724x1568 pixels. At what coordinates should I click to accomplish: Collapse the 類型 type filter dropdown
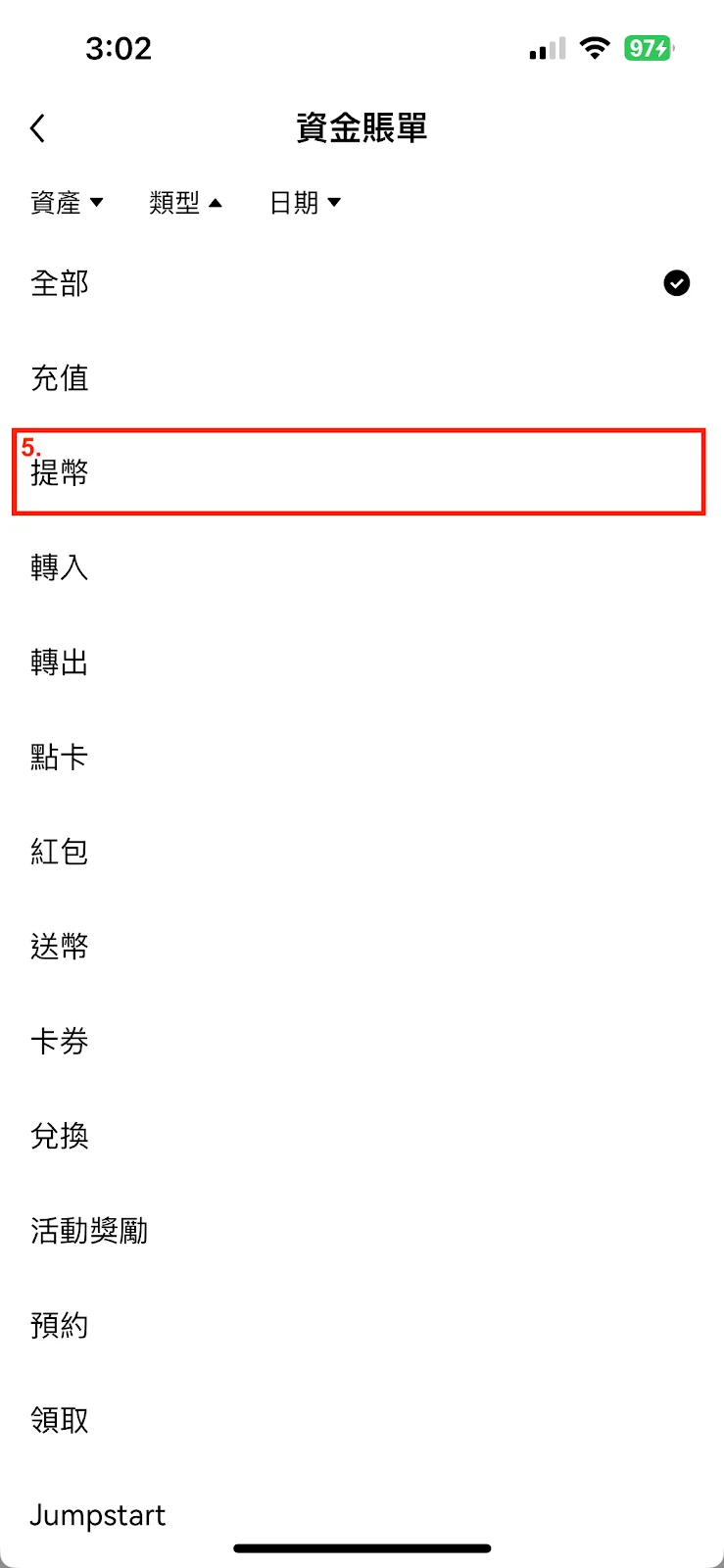[x=185, y=203]
